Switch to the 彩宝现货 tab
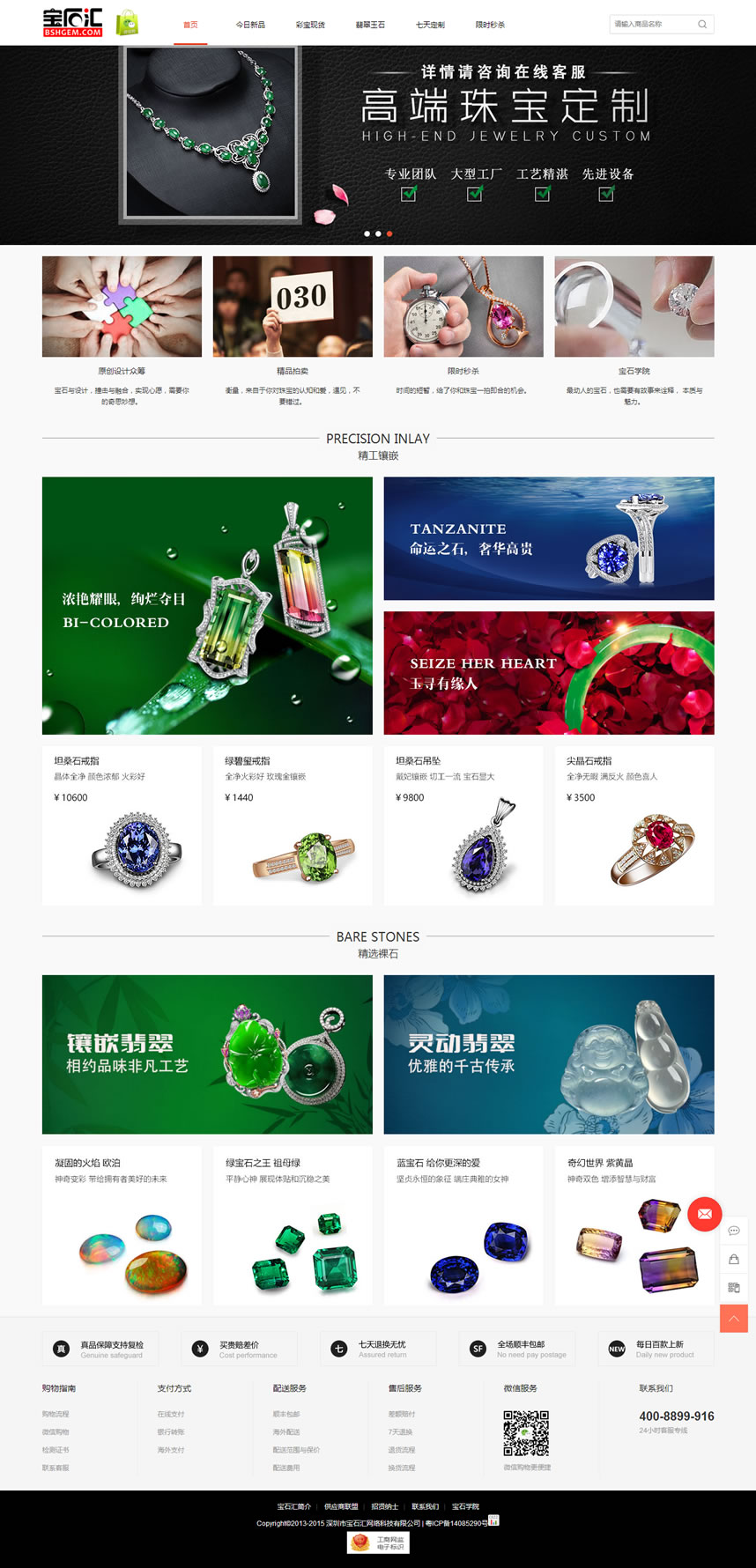The width and height of the screenshot is (756, 1568). 310,25
